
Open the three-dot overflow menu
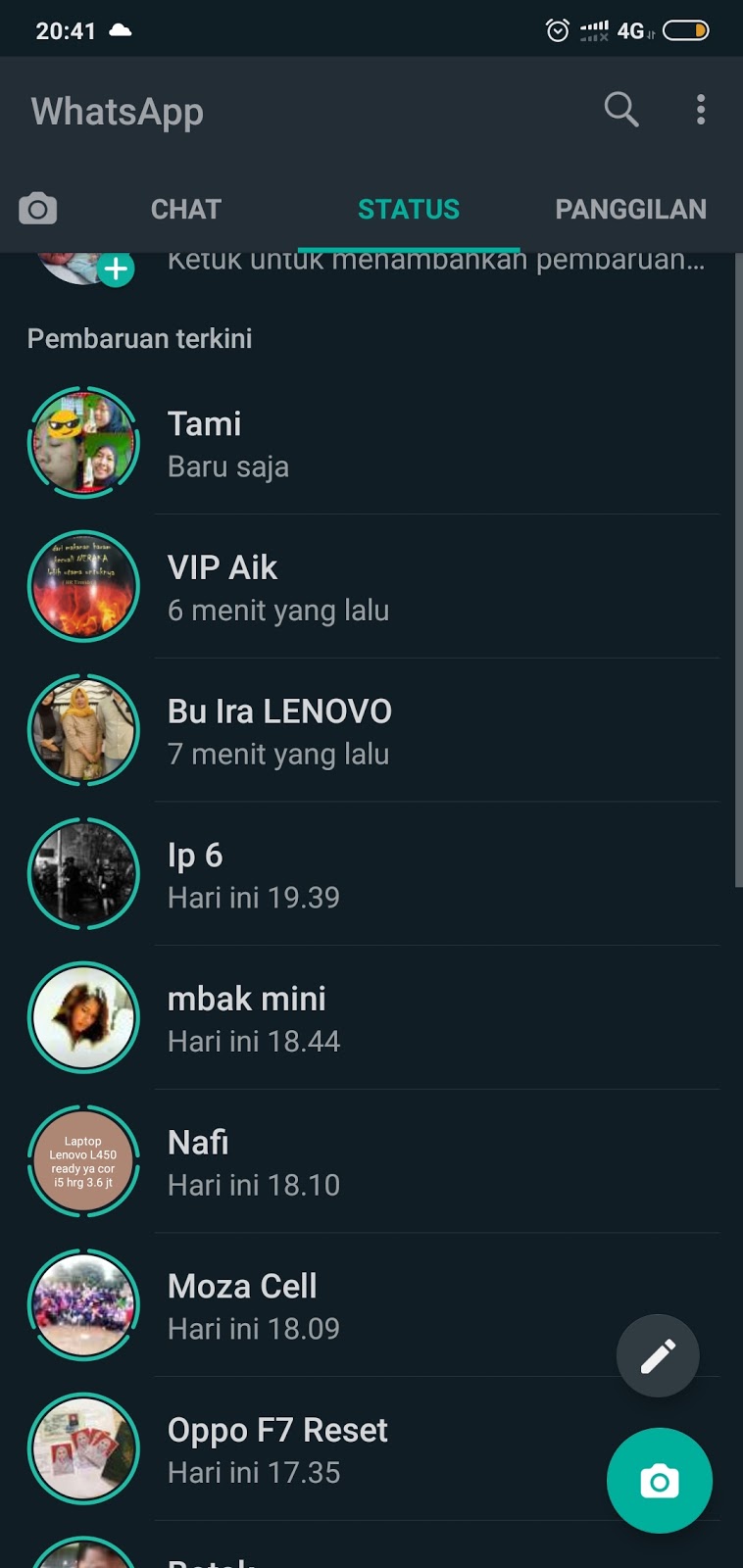tap(700, 110)
